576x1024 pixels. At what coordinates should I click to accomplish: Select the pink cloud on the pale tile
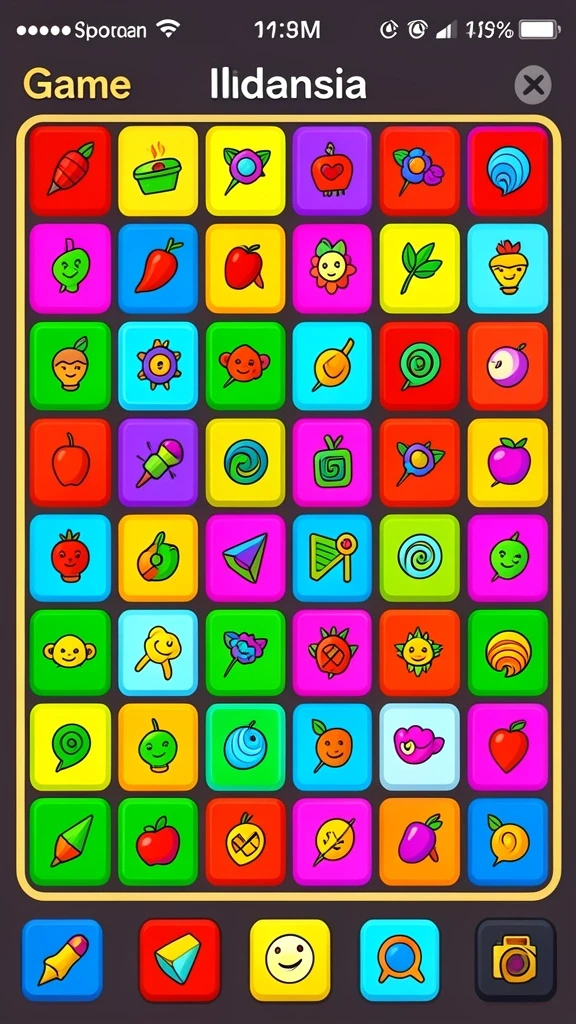(x=419, y=747)
